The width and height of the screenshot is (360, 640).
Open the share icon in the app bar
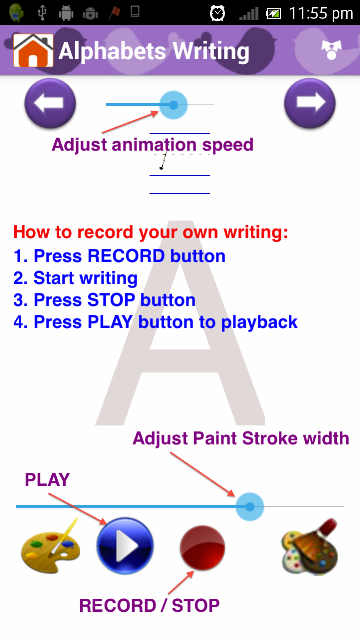coord(331,51)
